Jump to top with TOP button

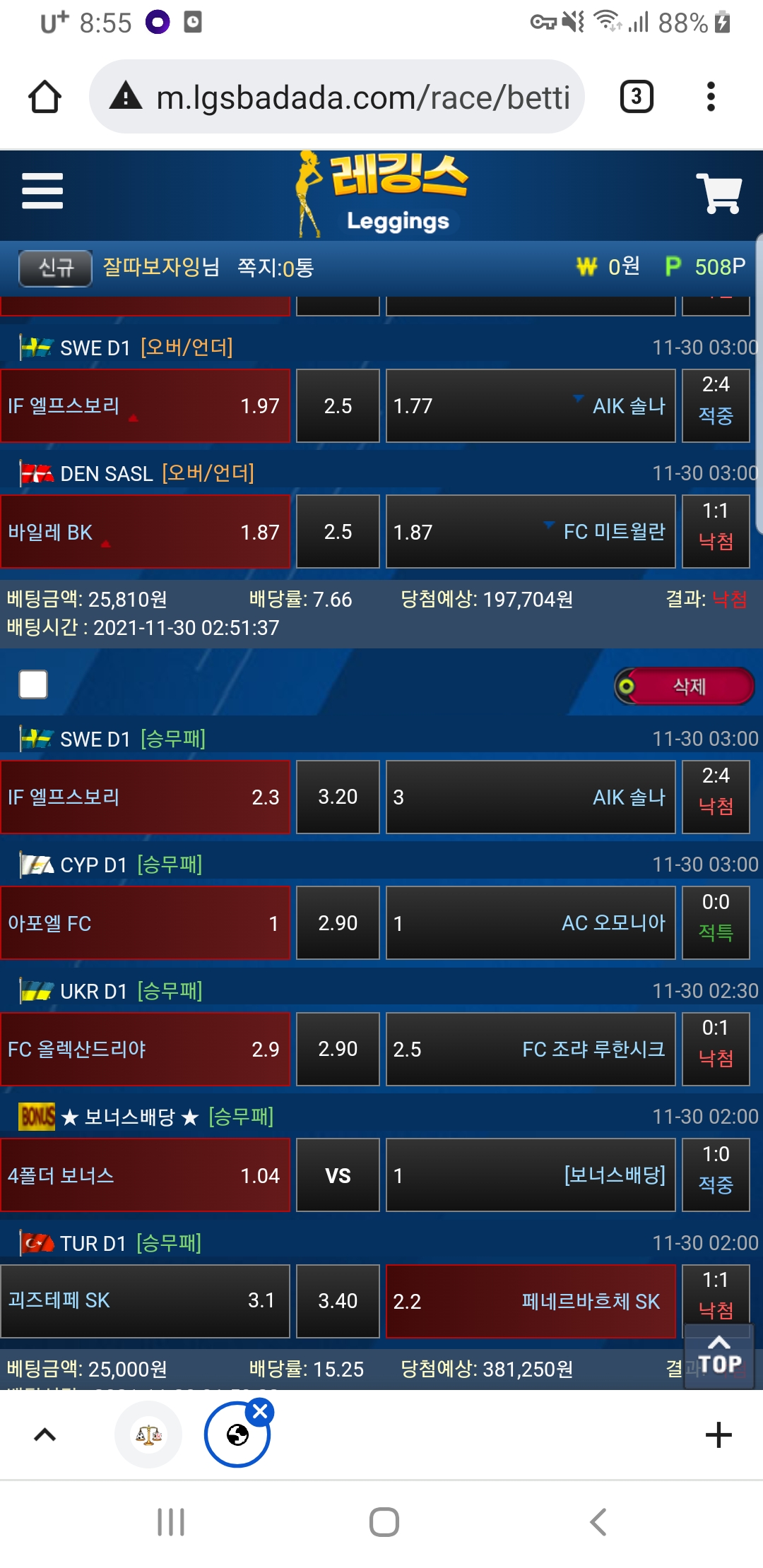click(719, 1356)
